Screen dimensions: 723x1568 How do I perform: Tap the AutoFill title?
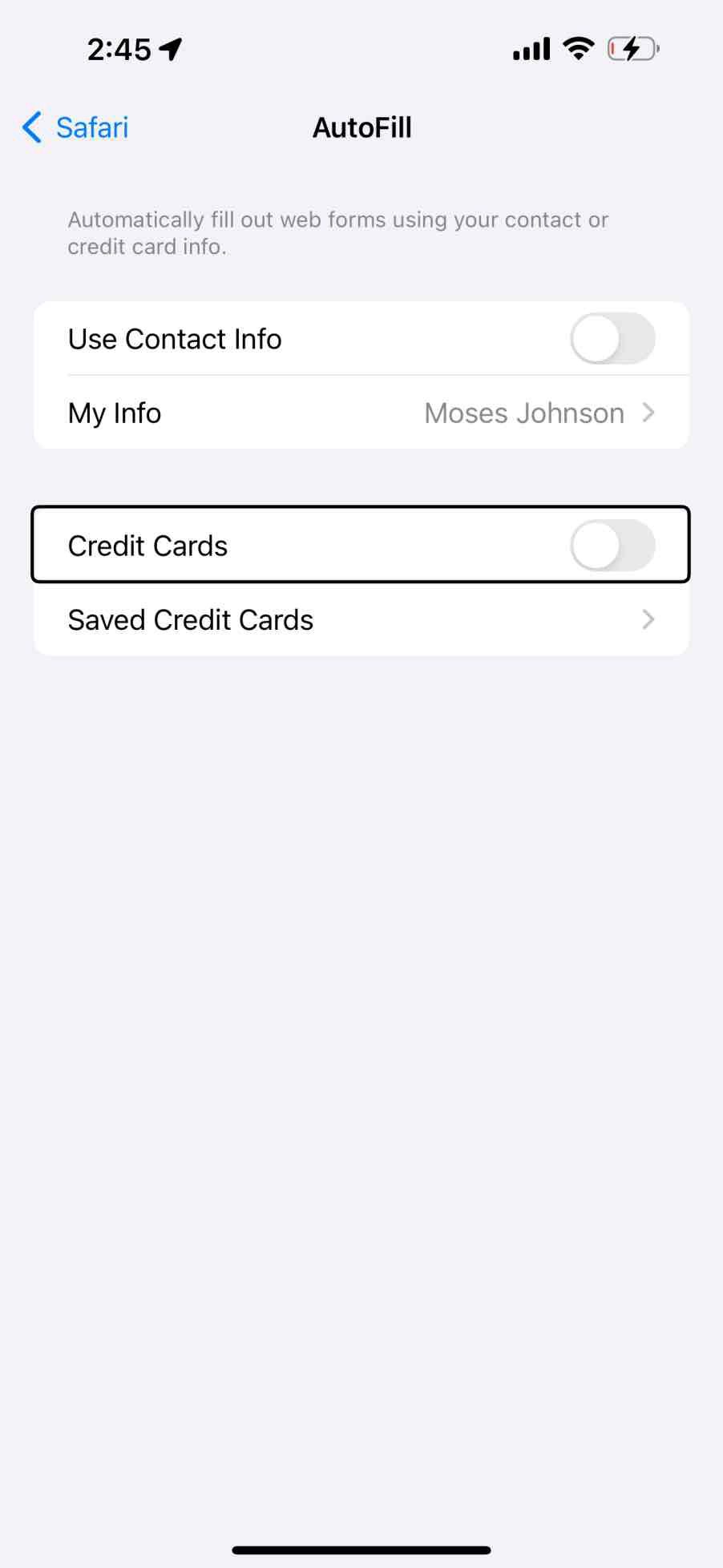click(361, 127)
